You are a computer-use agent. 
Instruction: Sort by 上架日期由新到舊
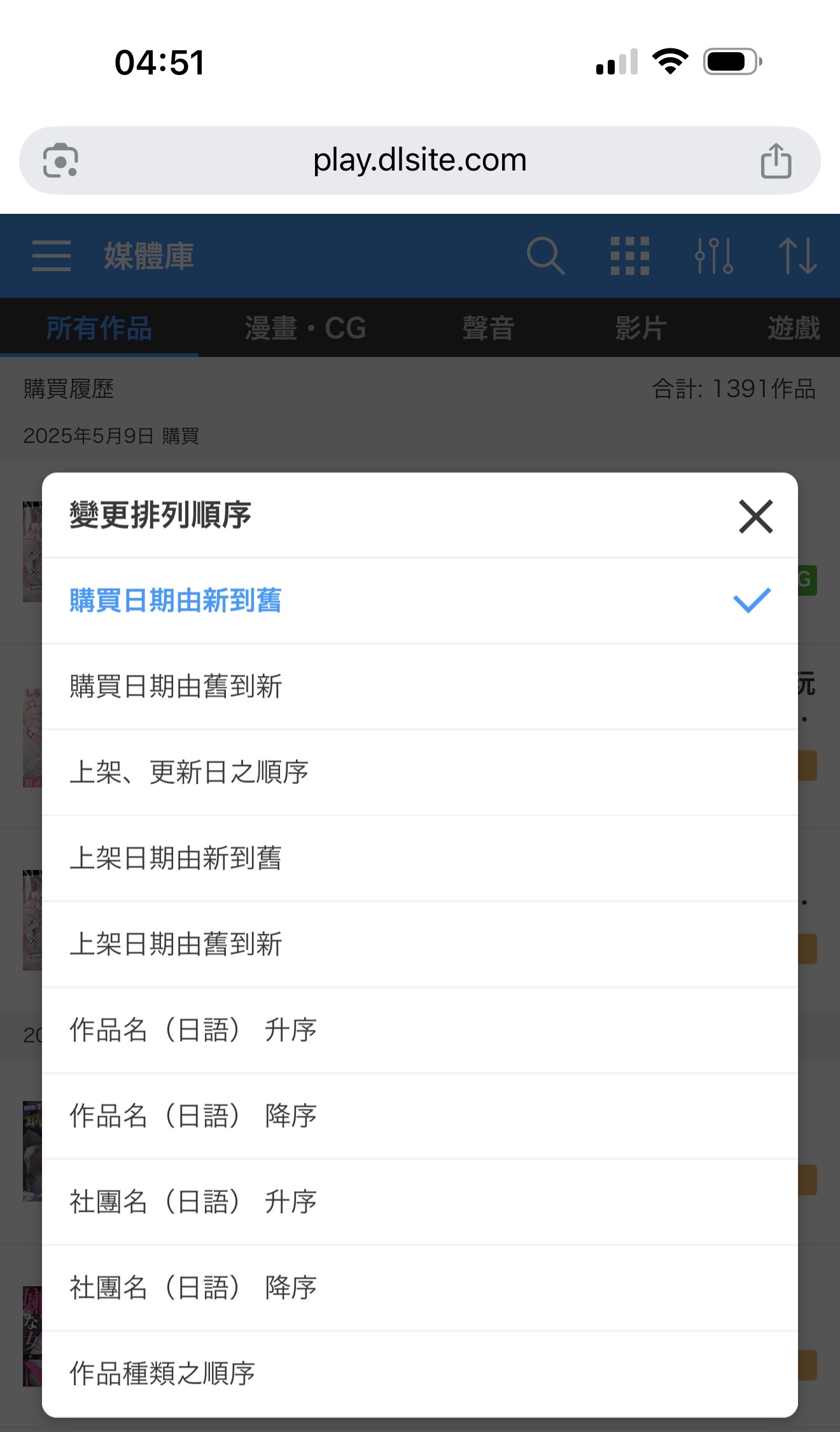click(x=420, y=859)
